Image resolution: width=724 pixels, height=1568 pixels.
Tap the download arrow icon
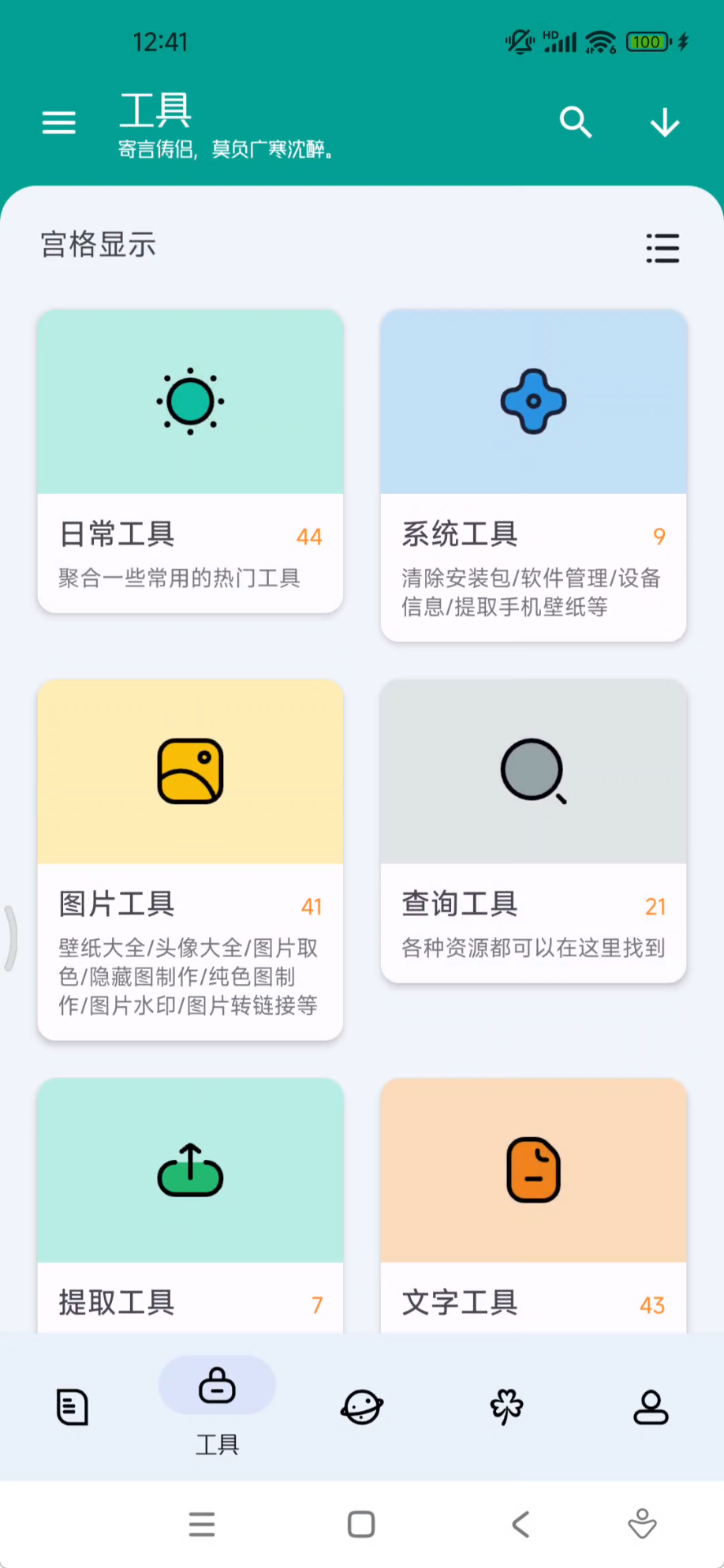pos(665,123)
